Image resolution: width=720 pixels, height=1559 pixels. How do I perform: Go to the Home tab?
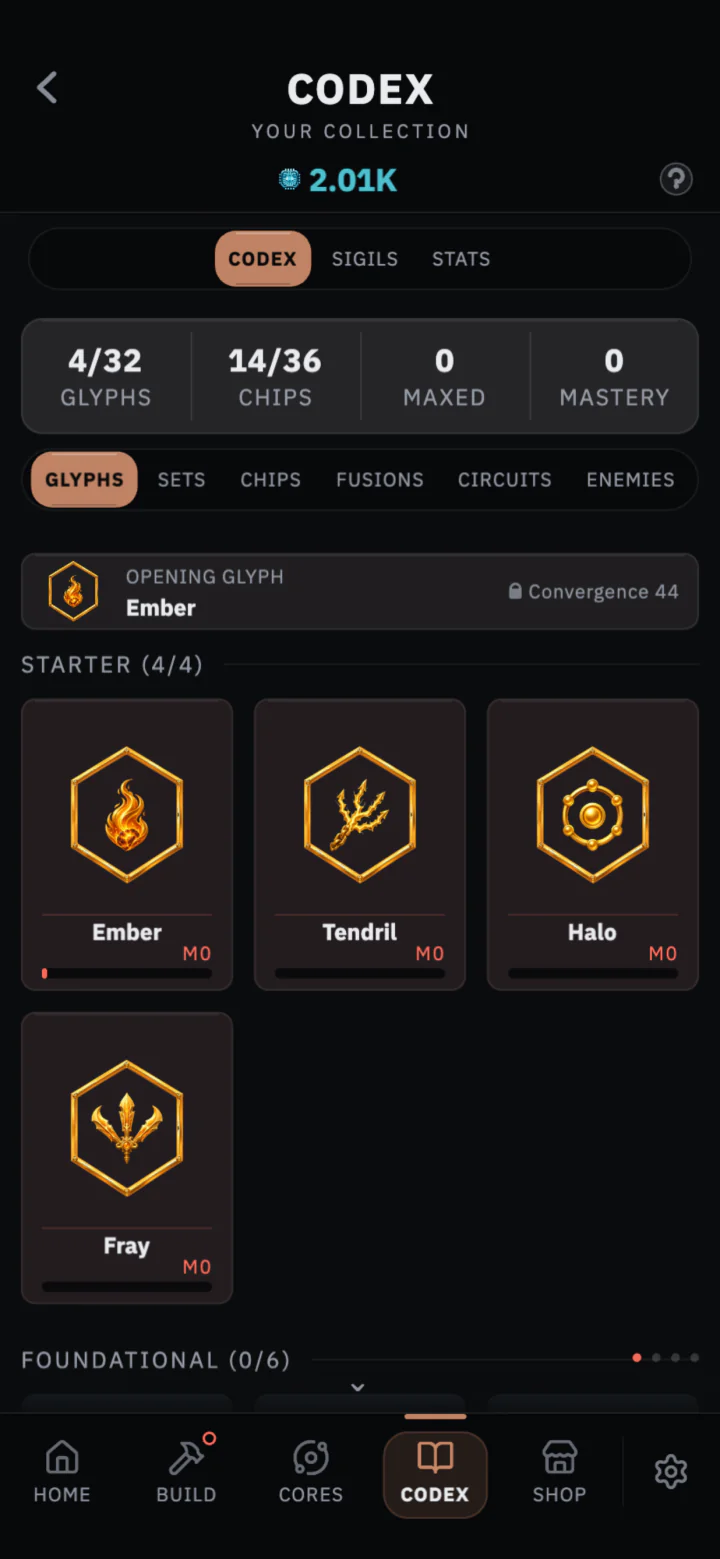pyautogui.click(x=62, y=1474)
